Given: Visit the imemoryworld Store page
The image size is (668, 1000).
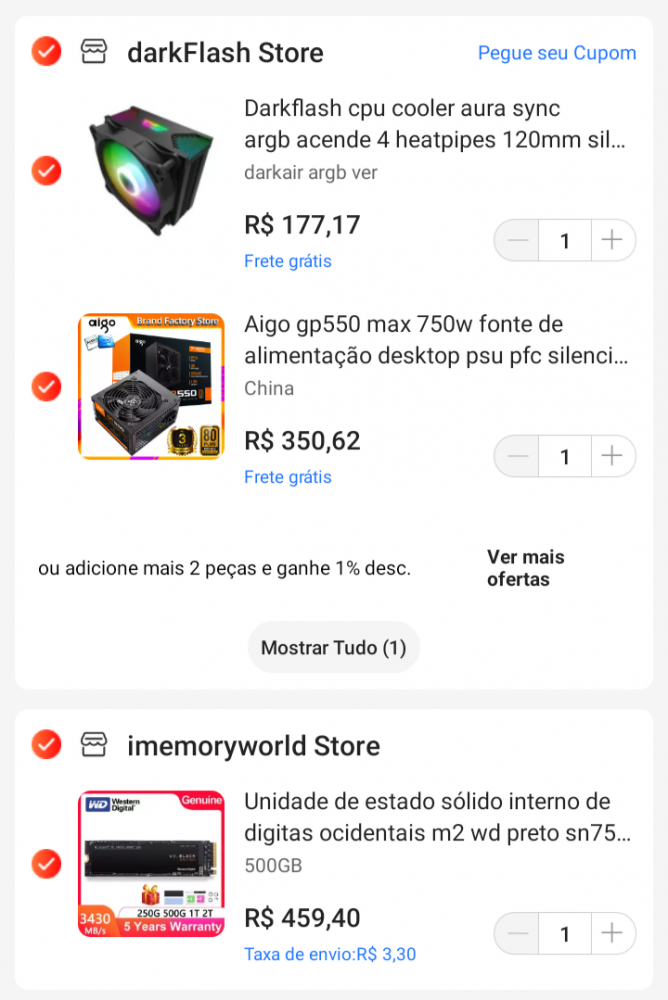Looking at the screenshot, I should tap(253, 746).
